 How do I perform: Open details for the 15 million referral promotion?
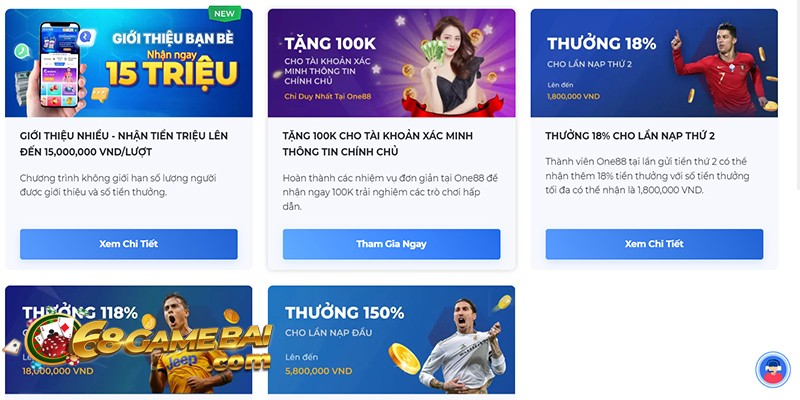129,244
